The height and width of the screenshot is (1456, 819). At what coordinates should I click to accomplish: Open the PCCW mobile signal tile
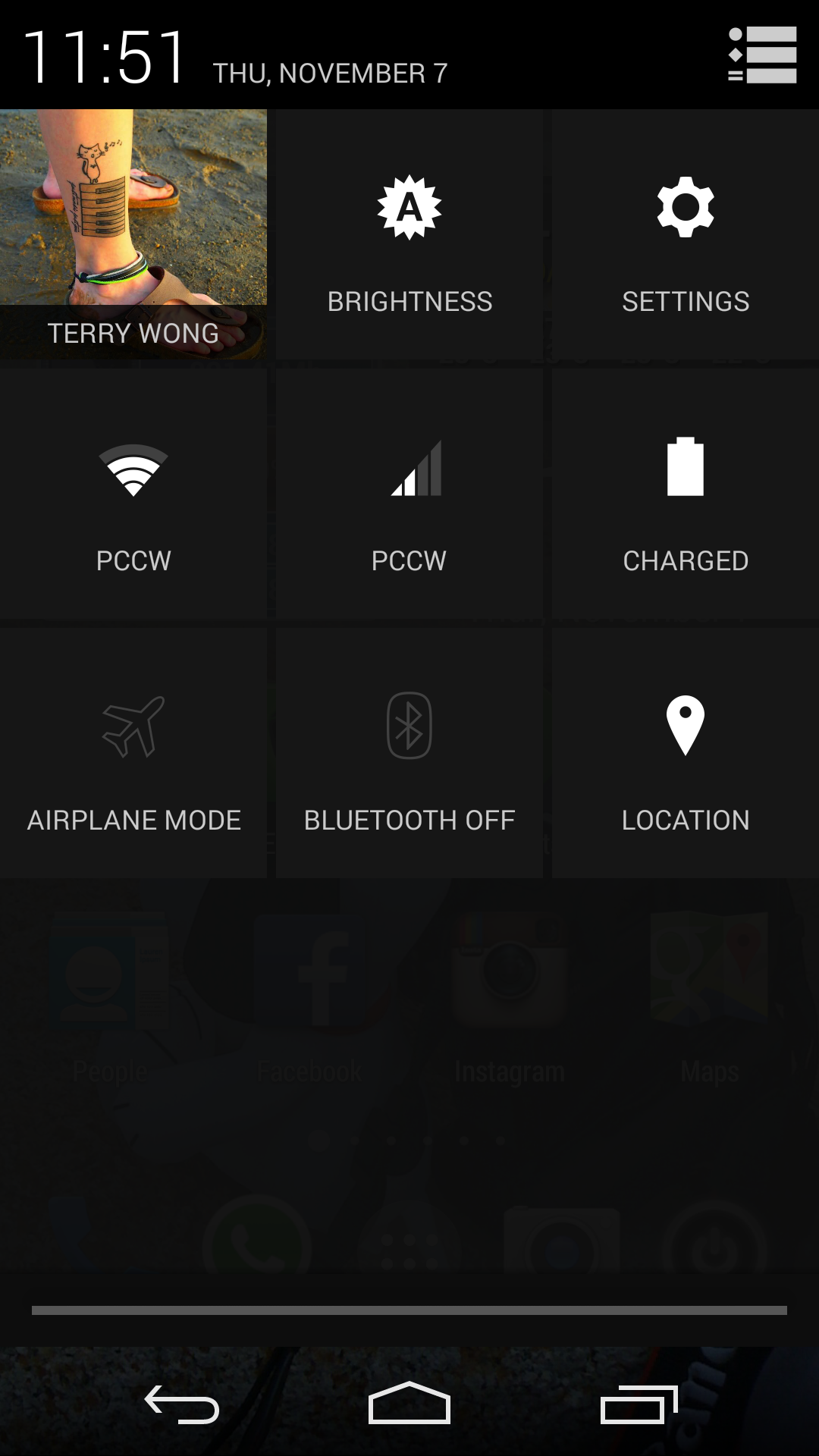[x=409, y=494]
